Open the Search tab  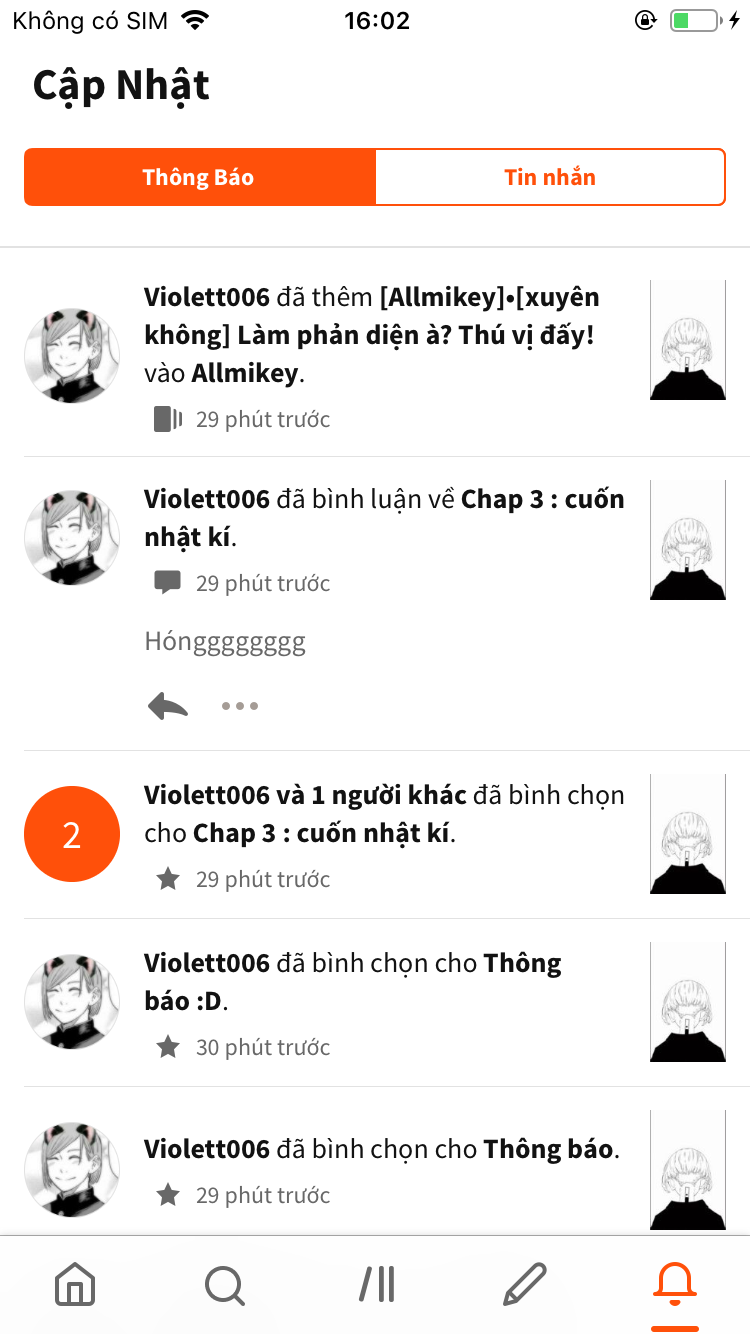225,1284
